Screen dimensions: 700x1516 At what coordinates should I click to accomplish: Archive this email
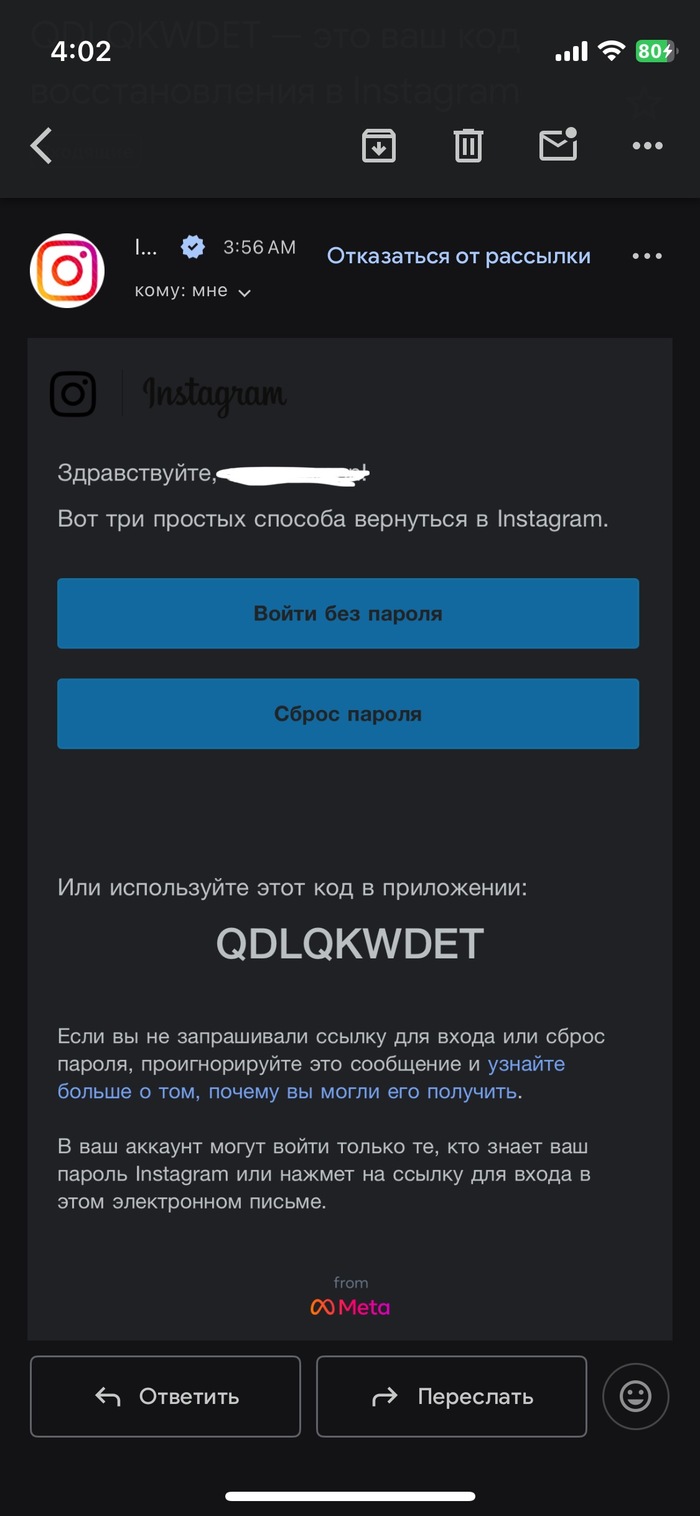pos(378,146)
